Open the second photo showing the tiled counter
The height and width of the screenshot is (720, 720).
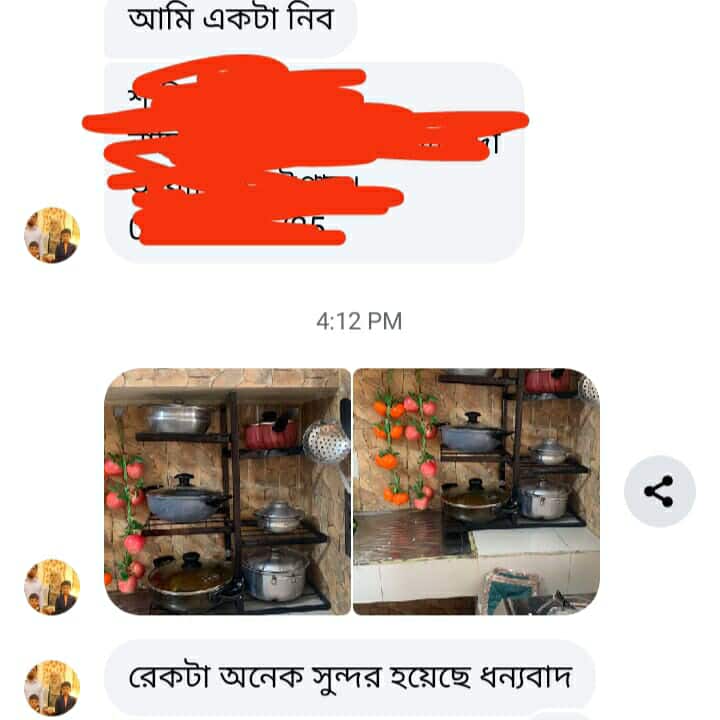point(476,491)
